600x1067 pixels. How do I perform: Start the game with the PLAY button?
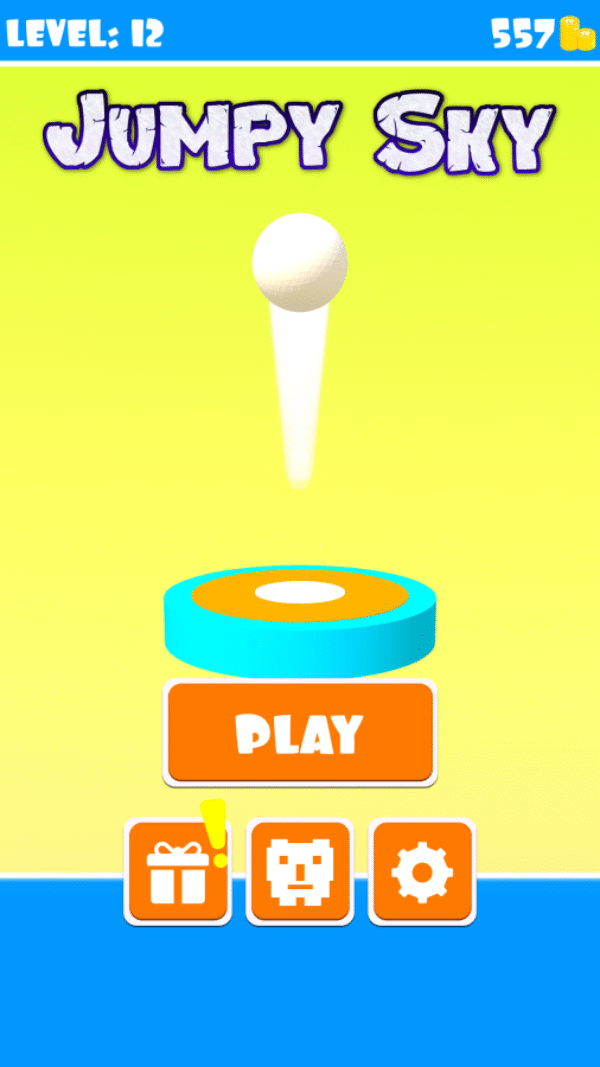pos(300,733)
